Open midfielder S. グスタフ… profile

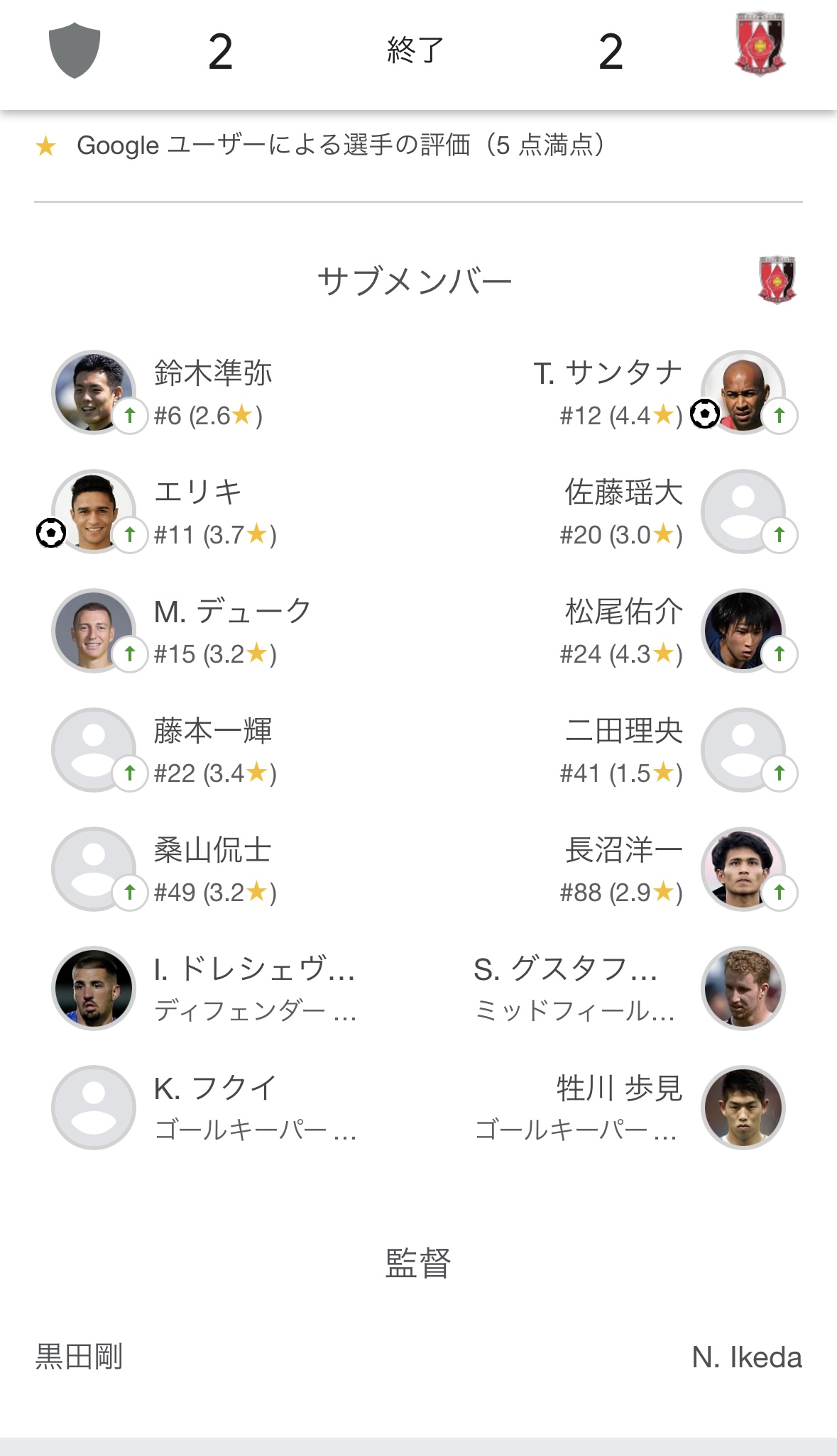[575, 988]
